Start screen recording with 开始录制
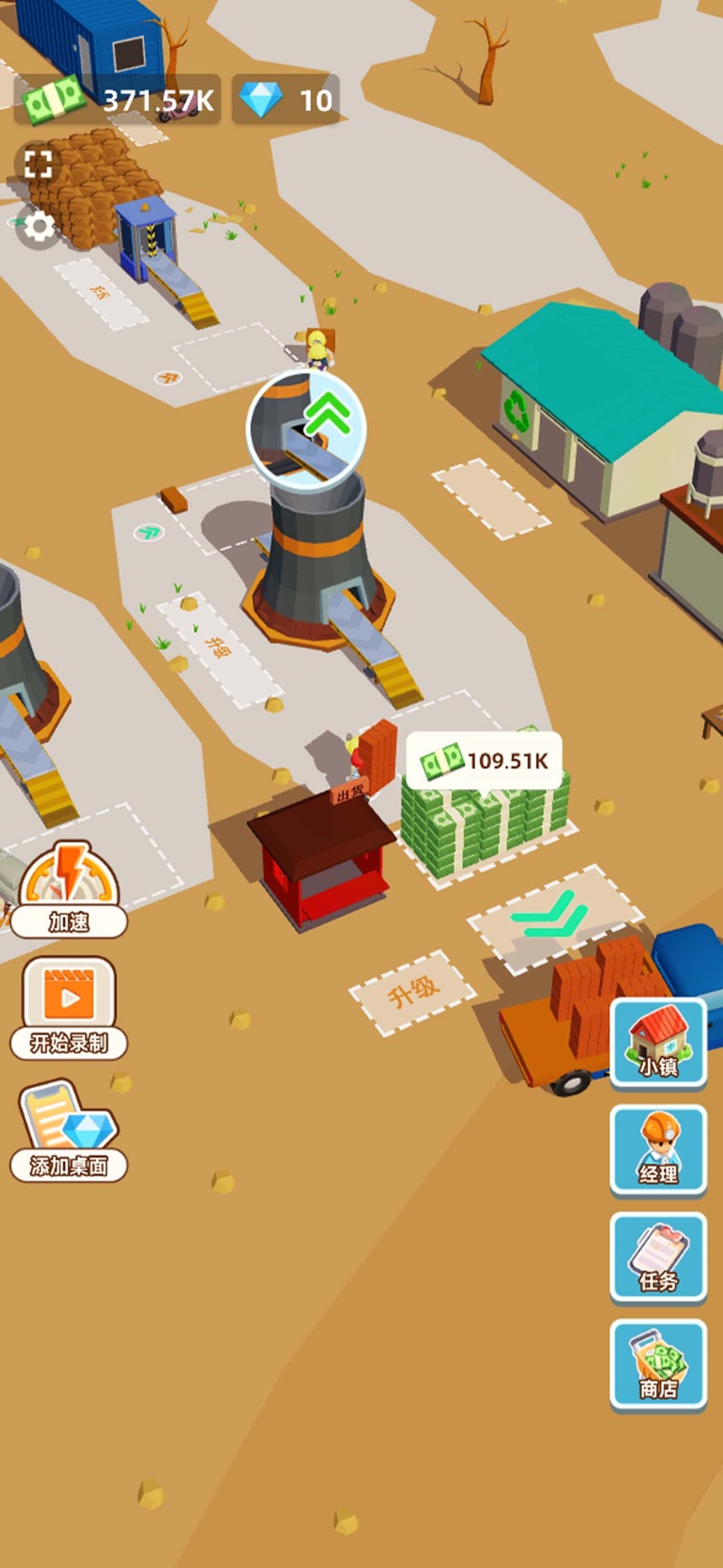The image size is (723, 1568). (x=69, y=1008)
